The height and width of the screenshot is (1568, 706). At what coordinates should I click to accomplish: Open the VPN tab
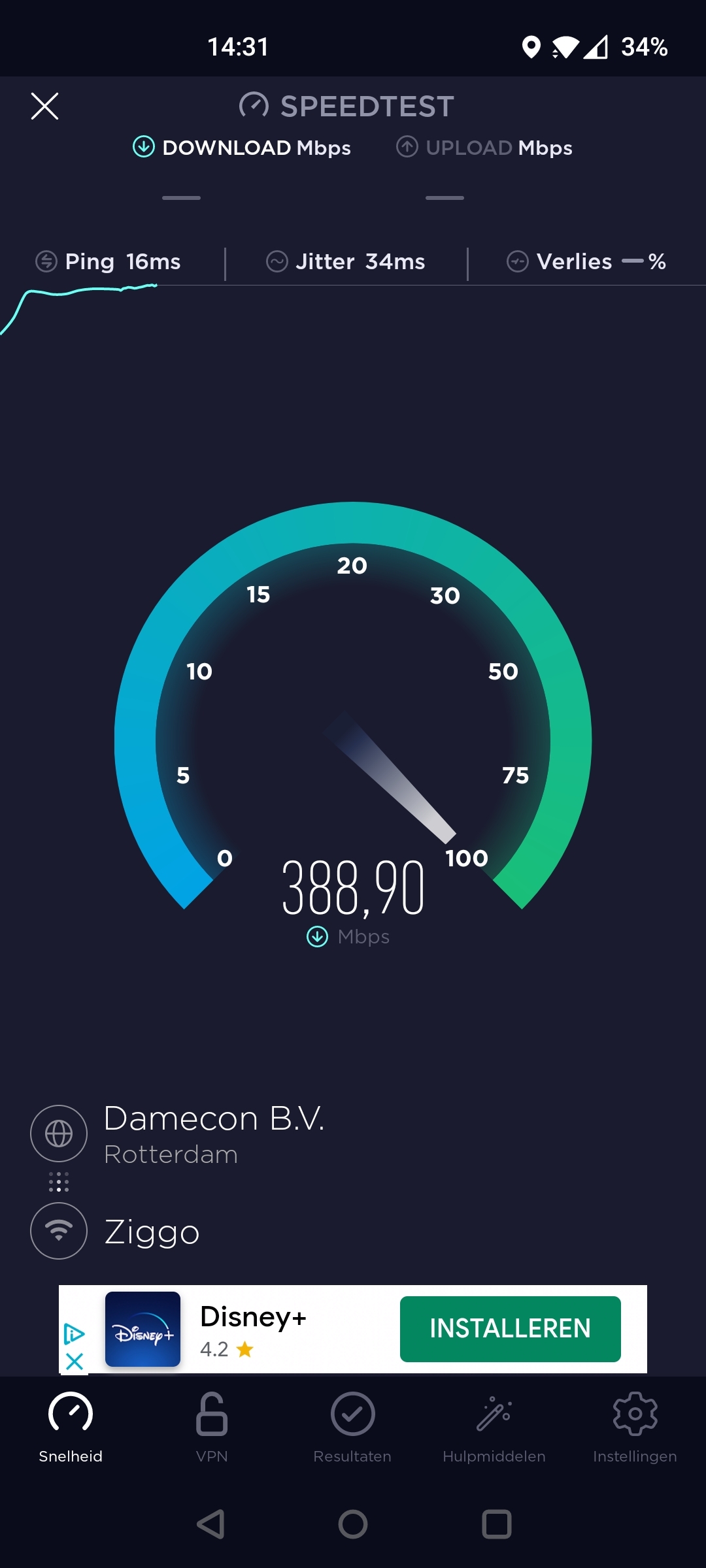pyautogui.click(x=211, y=1426)
